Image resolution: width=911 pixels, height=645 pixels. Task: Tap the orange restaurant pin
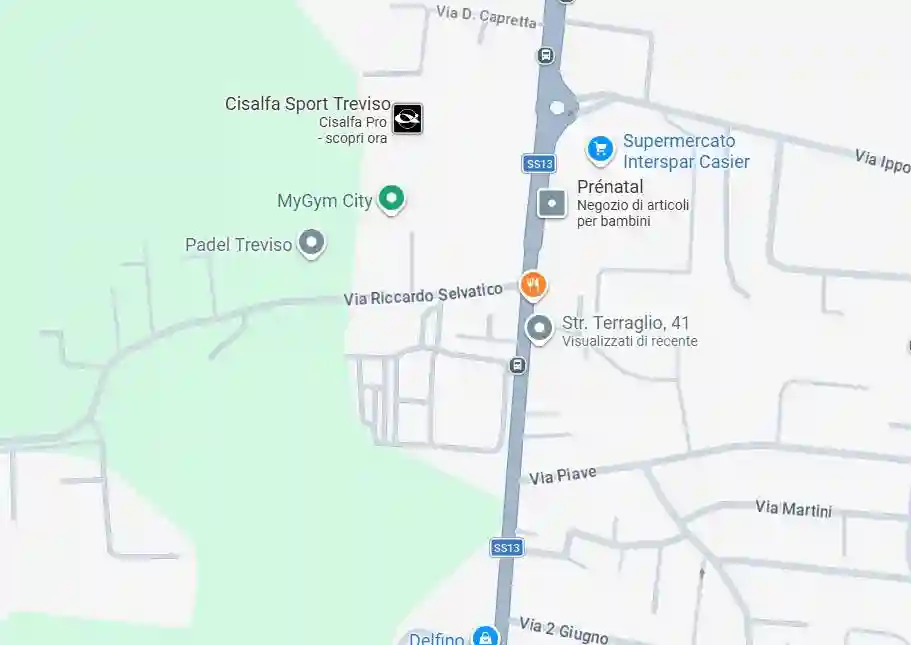(534, 285)
